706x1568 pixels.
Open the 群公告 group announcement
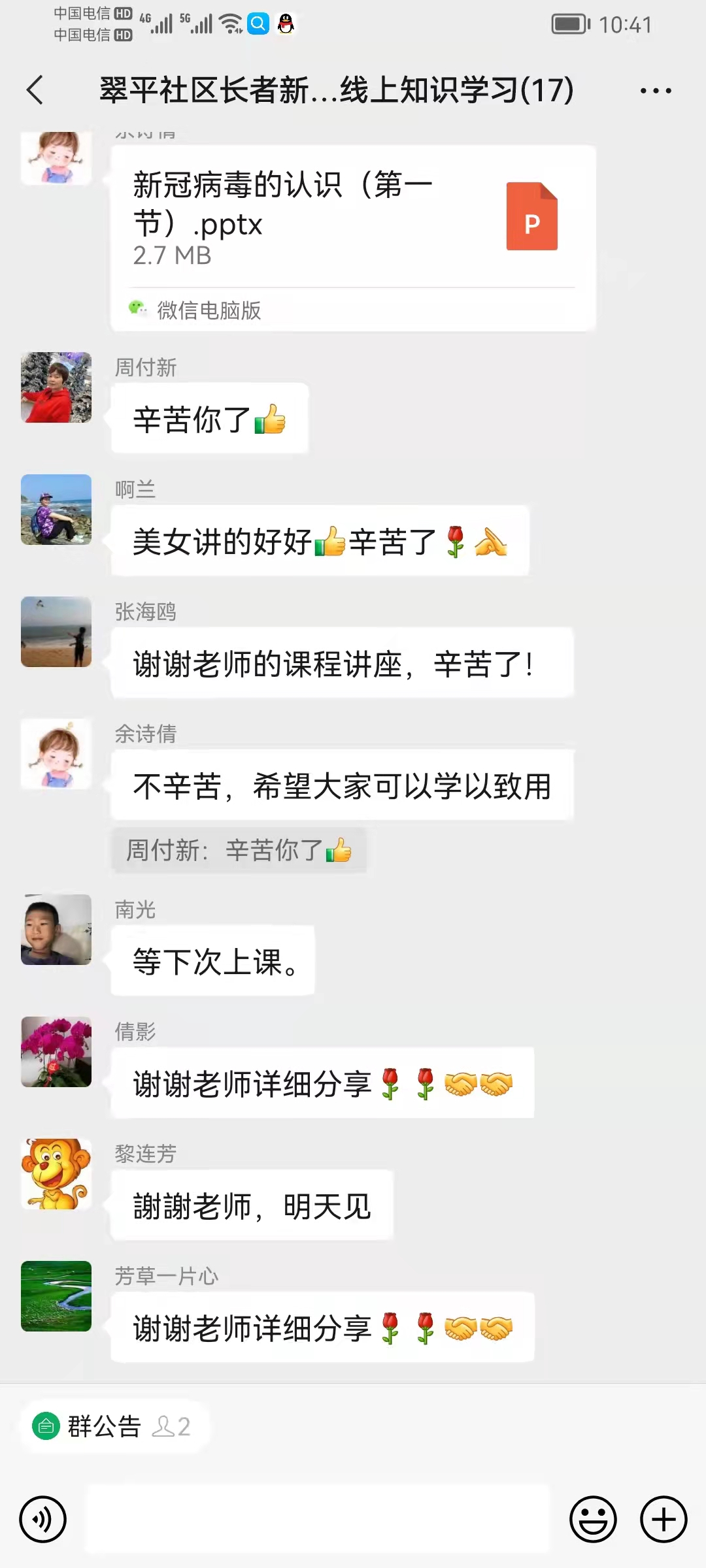(105, 1426)
